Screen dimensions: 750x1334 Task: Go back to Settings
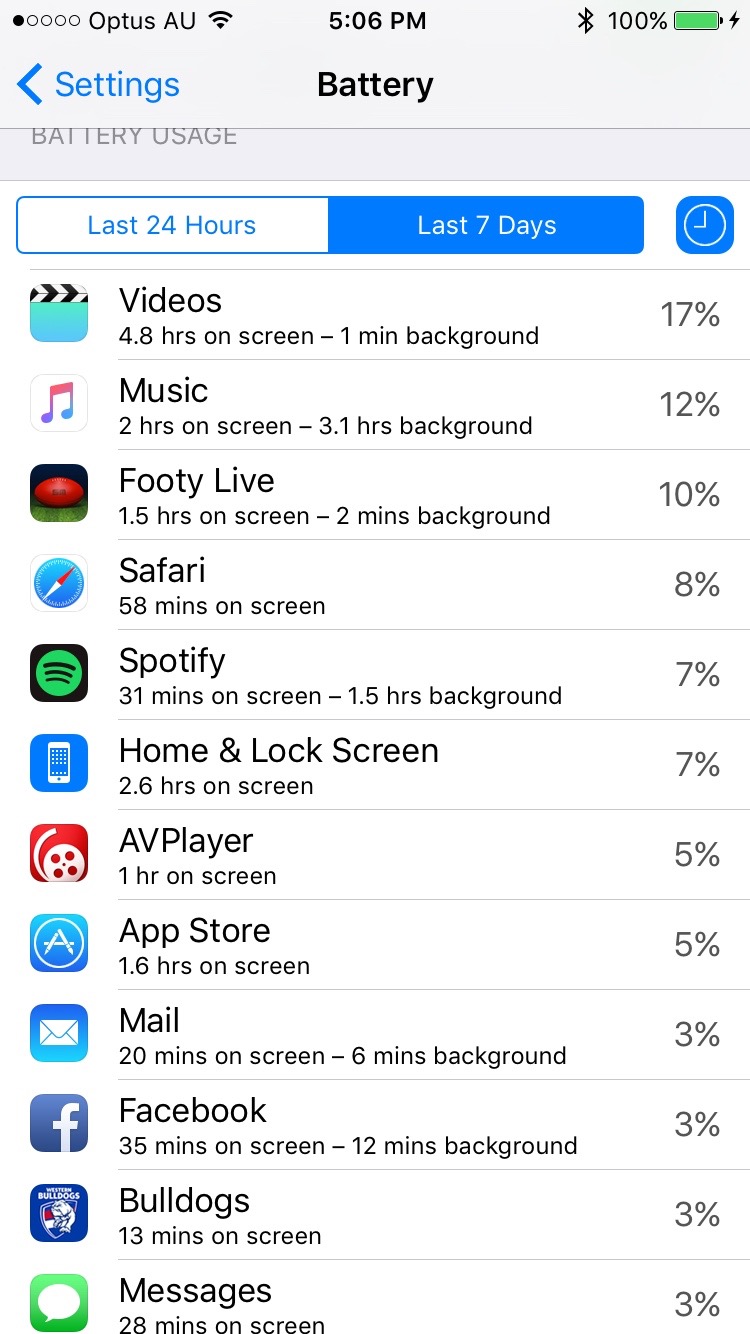[x=98, y=85]
